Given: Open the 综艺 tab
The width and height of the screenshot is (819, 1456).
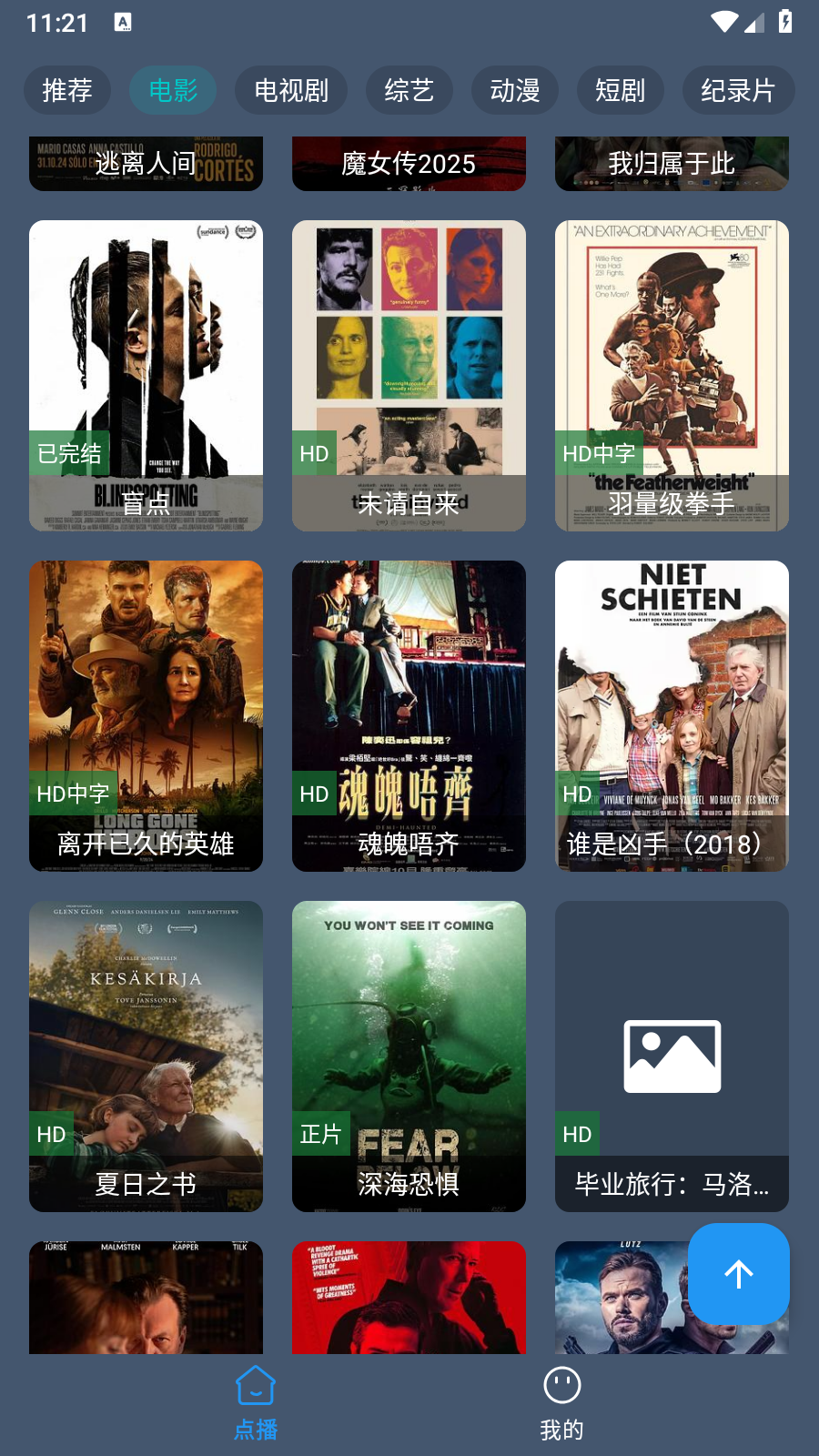Looking at the screenshot, I should tap(409, 90).
